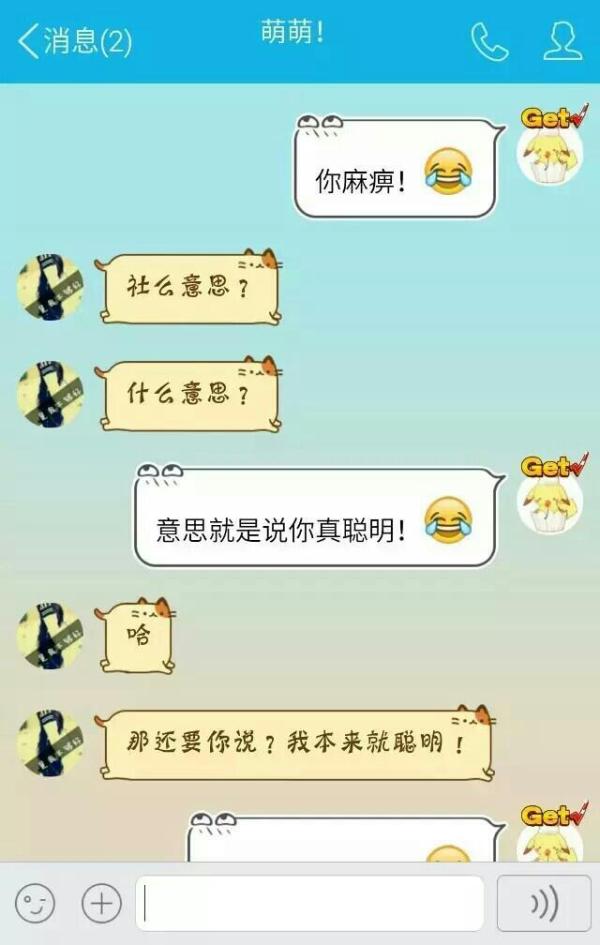Open the plus attachment menu
The width and height of the screenshot is (600, 945).
(x=101, y=903)
